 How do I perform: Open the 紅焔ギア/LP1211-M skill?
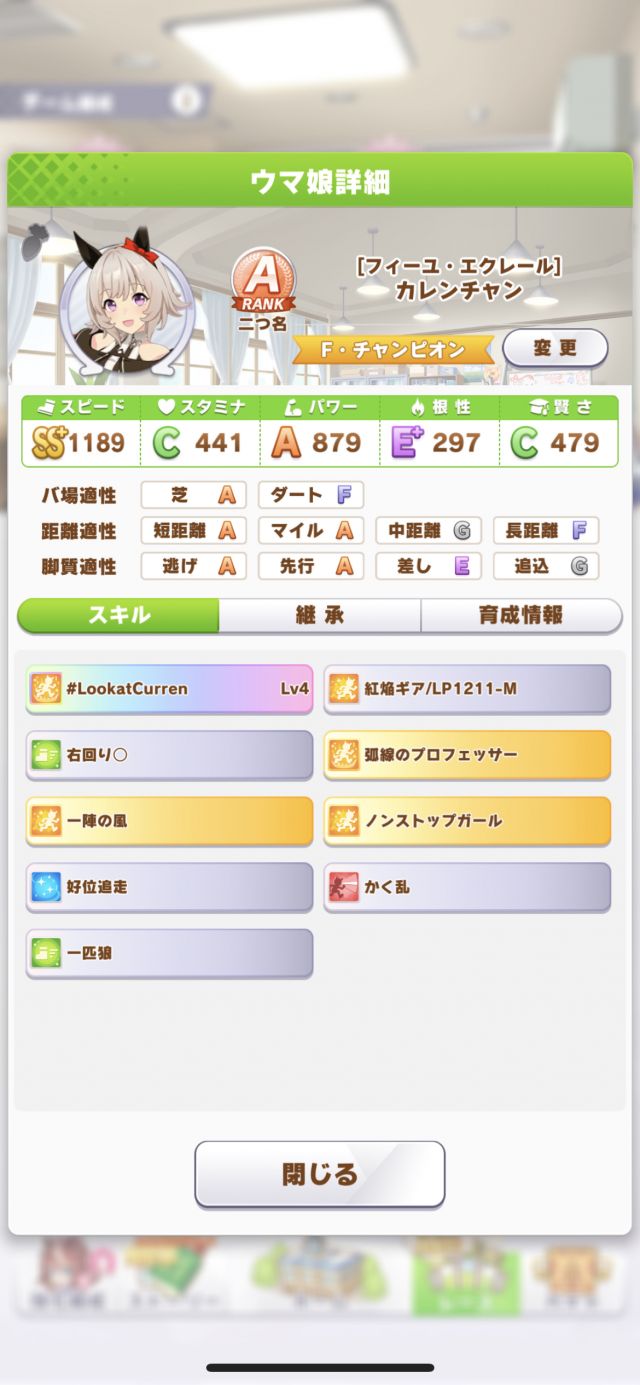coord(467,689)
